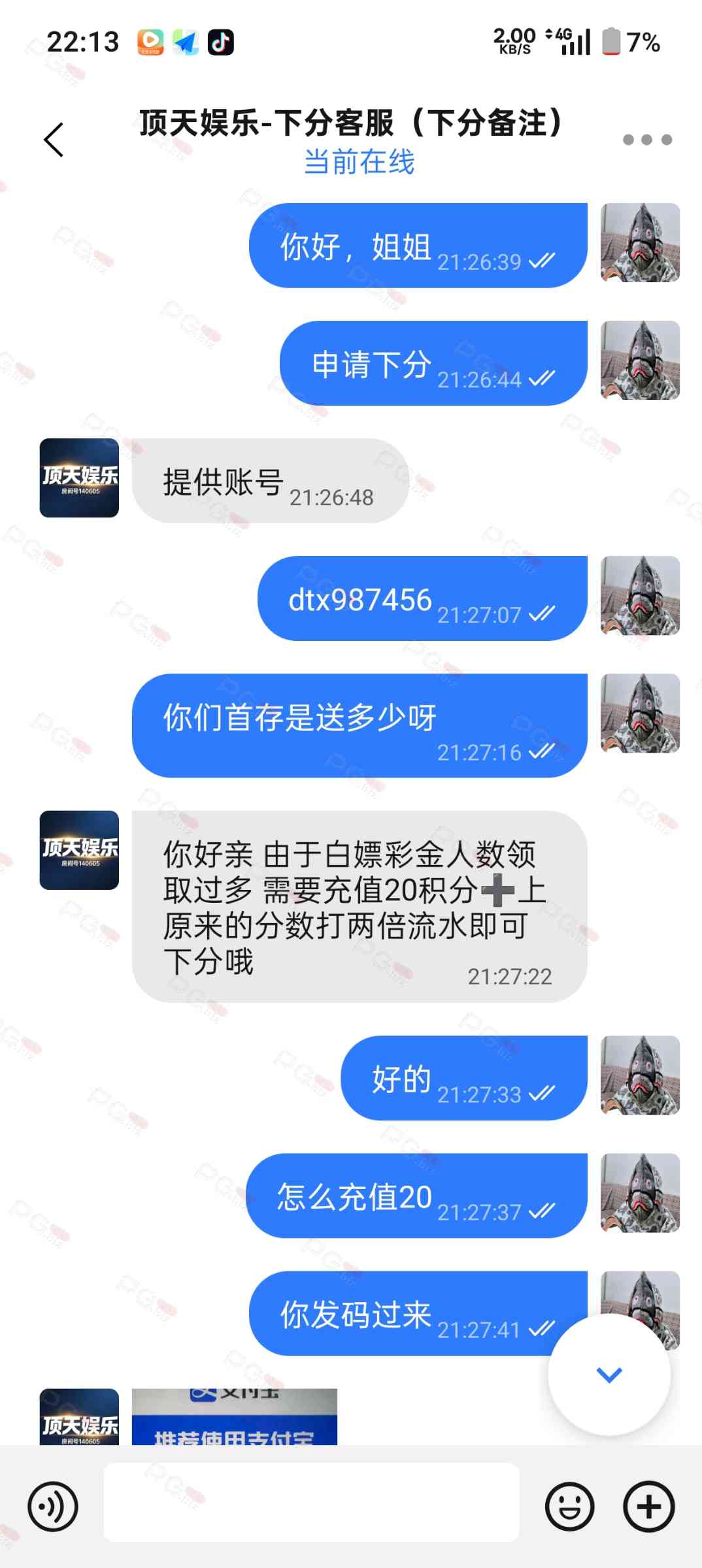The image size is (702, 1568).
Task: Tap my avatar beside 你好，姐姐
Action: click(x=640, y=242)
